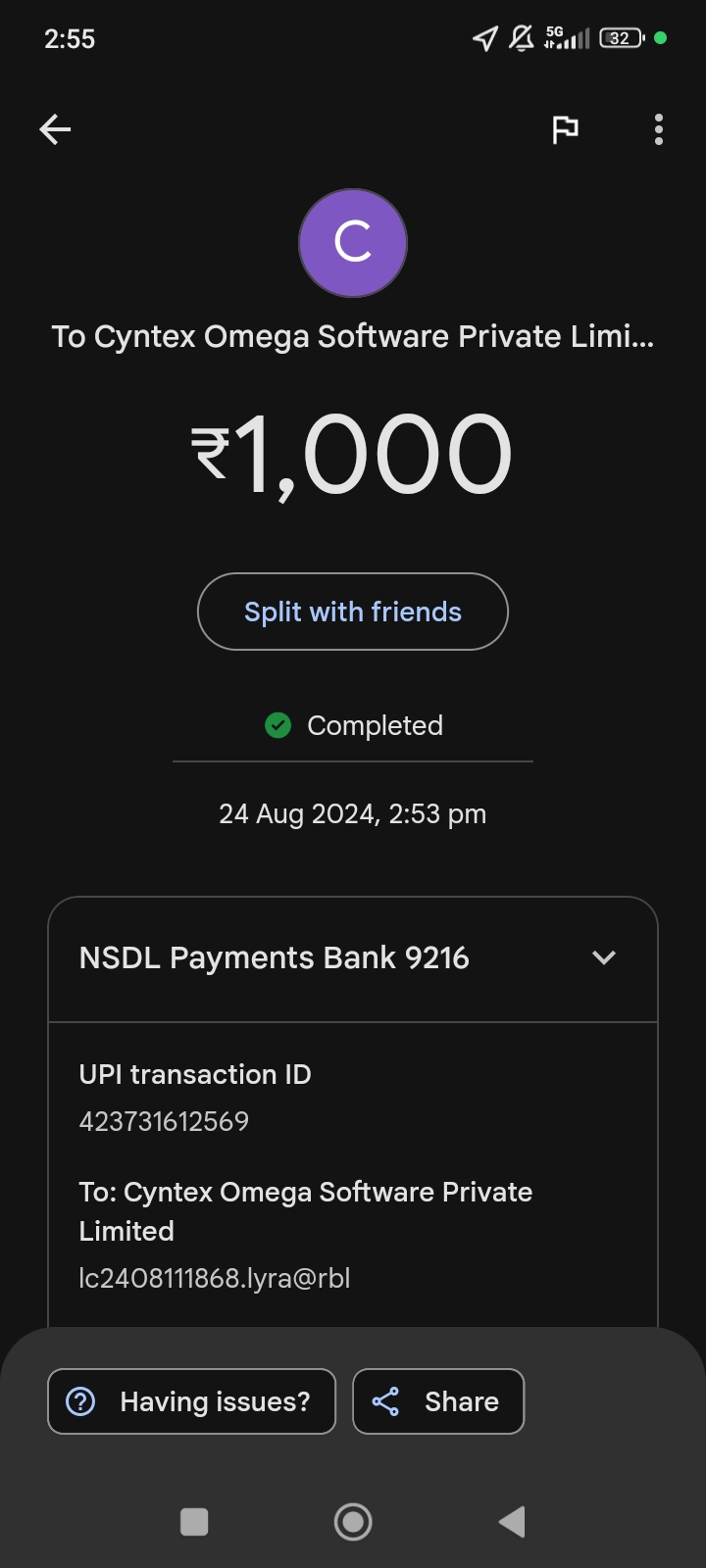
Task: Open the Cyntex Omega purple avatar
Action: 353,243
